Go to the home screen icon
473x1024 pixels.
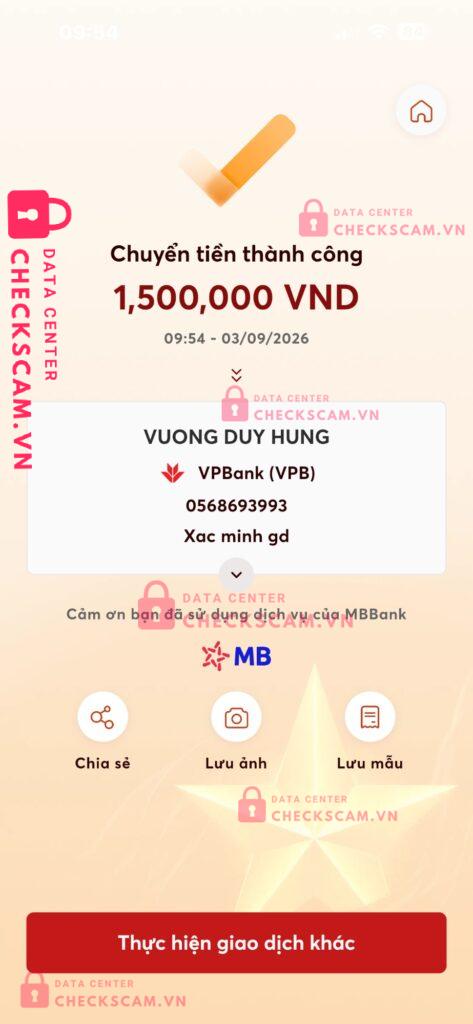click(x=421, y=111)
